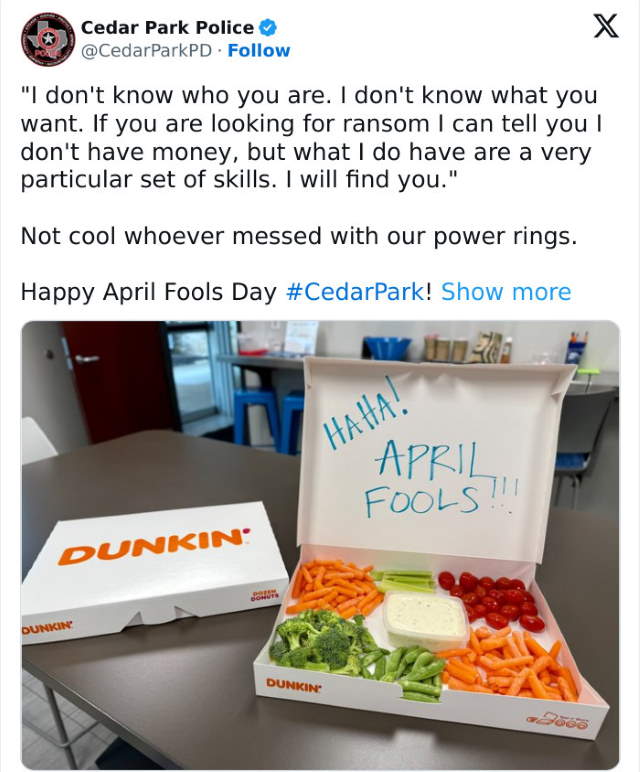640x772 pixels.
Task: Open Cedar Park Police profile avatar
Action: 47,39
